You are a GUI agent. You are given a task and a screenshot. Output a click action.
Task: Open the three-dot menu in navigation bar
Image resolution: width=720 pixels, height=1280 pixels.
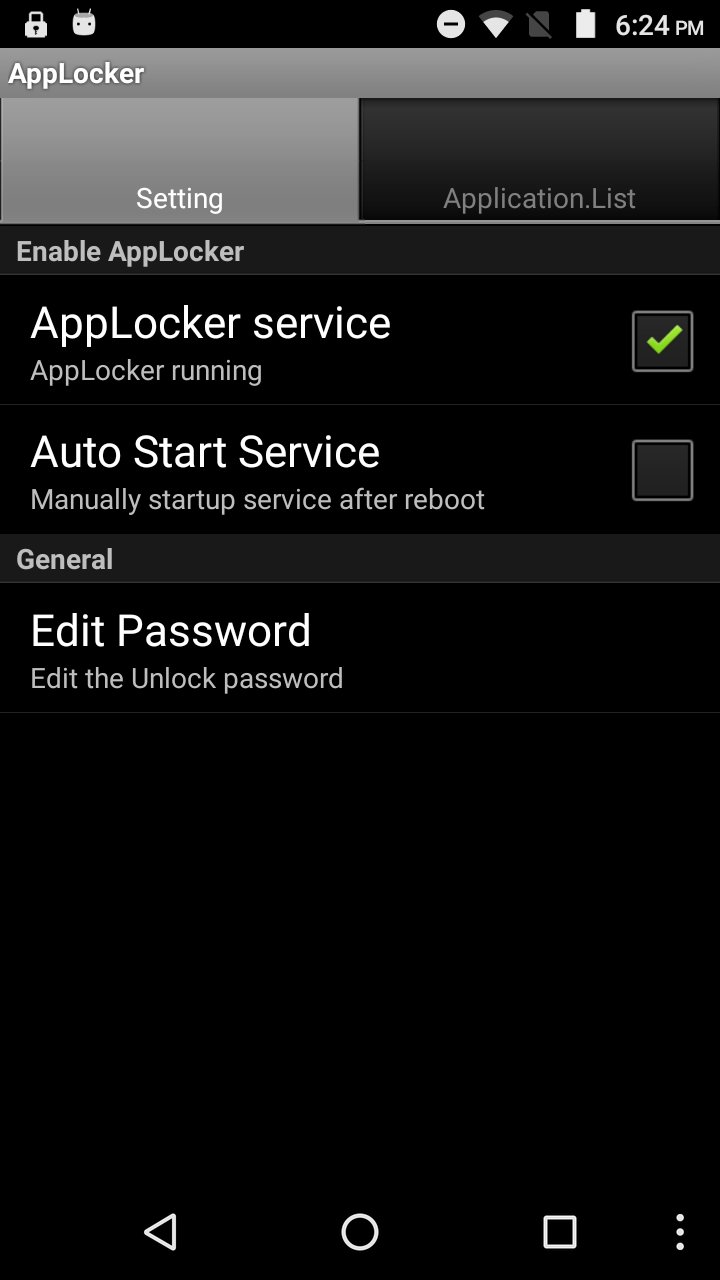[680, 1232]
